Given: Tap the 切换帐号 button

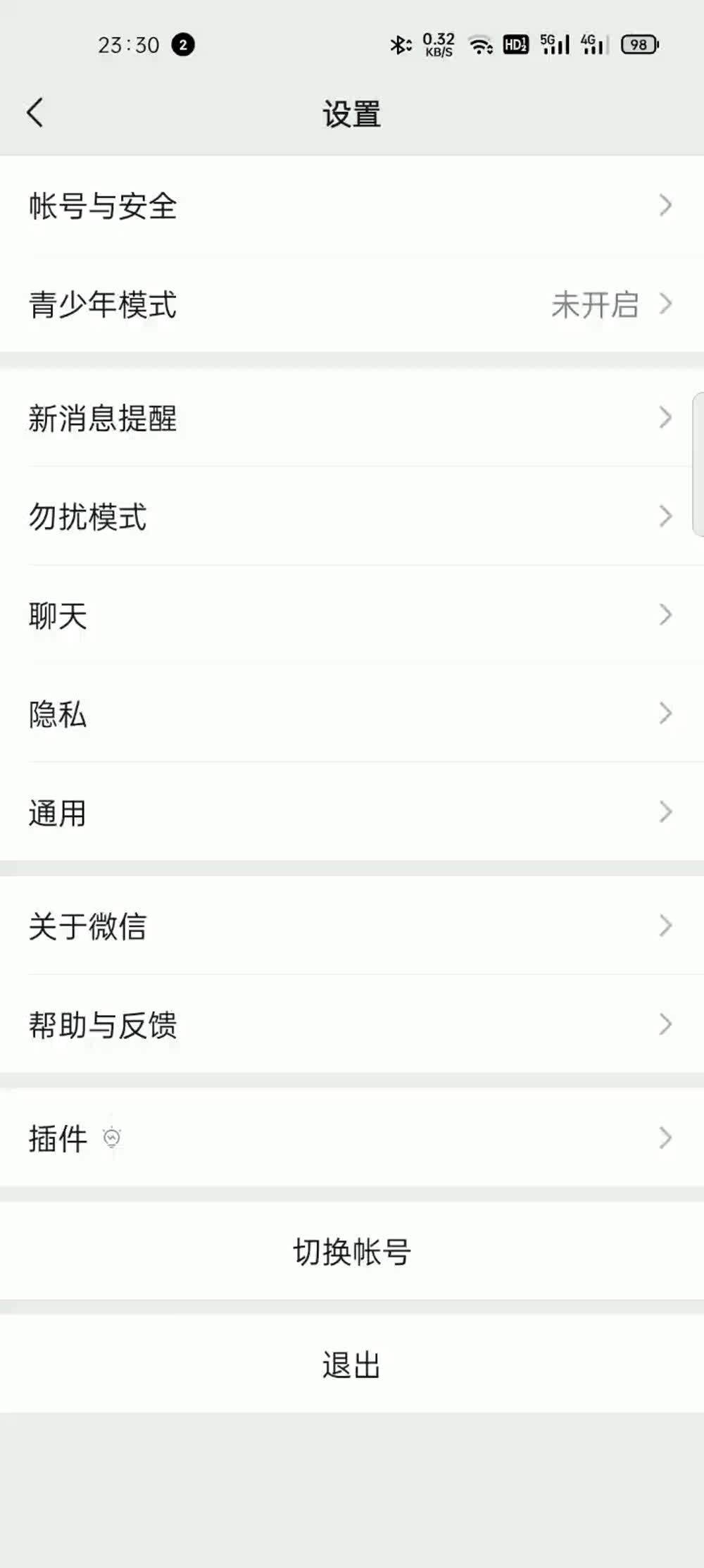Looking at the screenshot, I should [x=352, y=1252].
